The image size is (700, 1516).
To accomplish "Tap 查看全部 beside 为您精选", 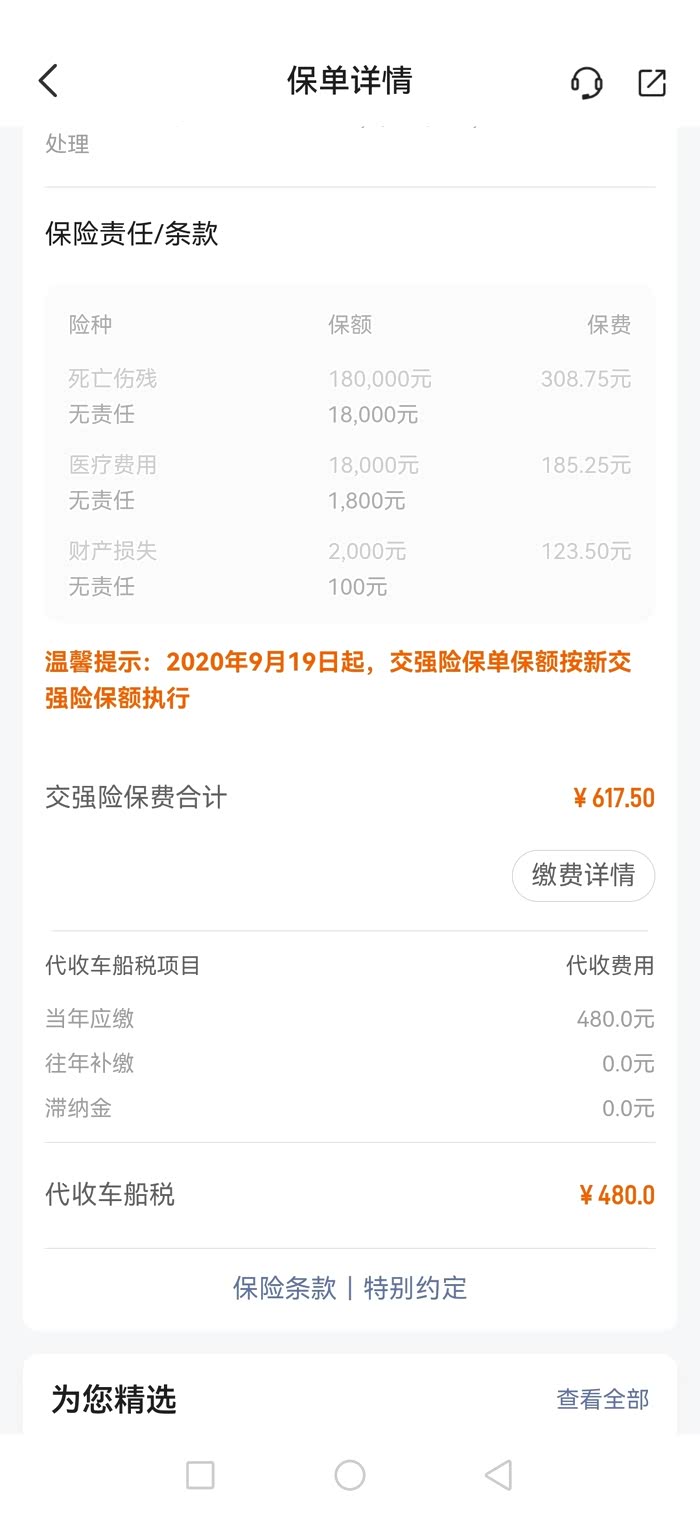I will [603, 1399].
